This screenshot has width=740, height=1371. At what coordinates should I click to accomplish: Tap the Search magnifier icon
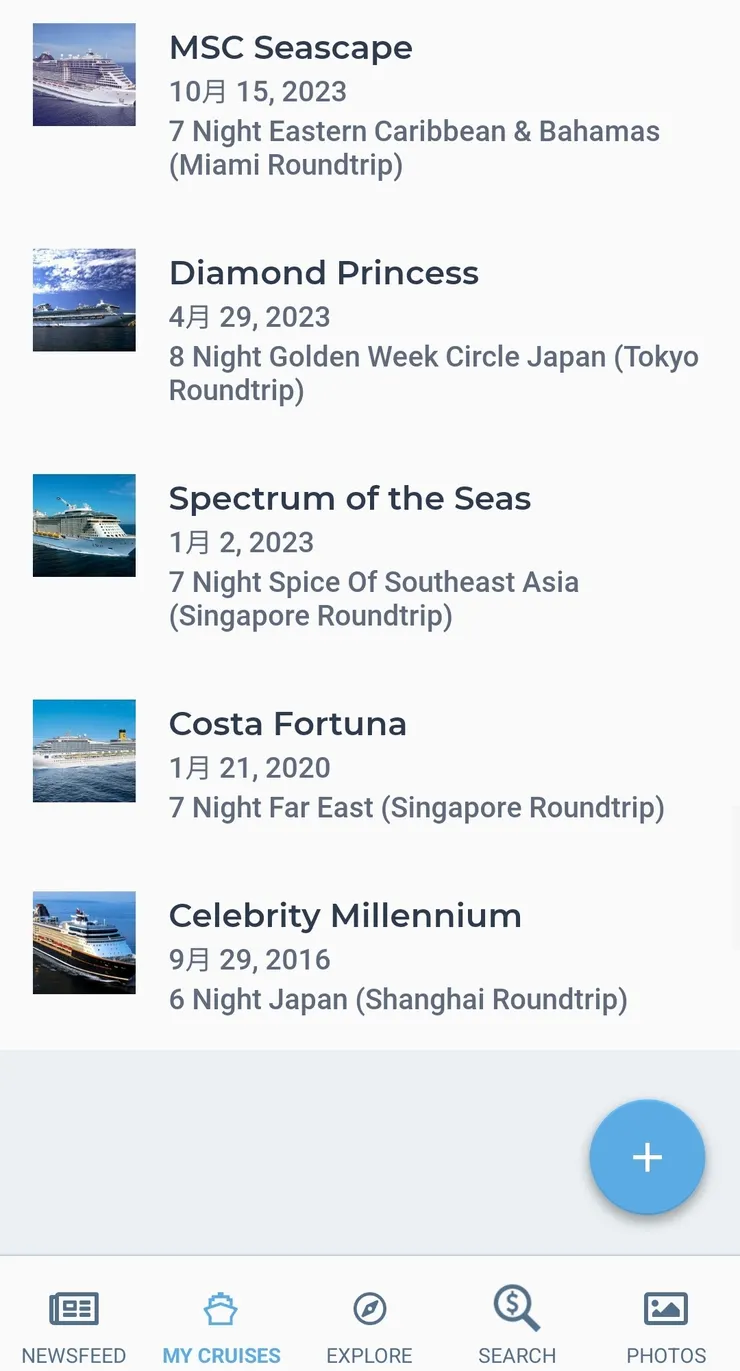point(516,1308)
